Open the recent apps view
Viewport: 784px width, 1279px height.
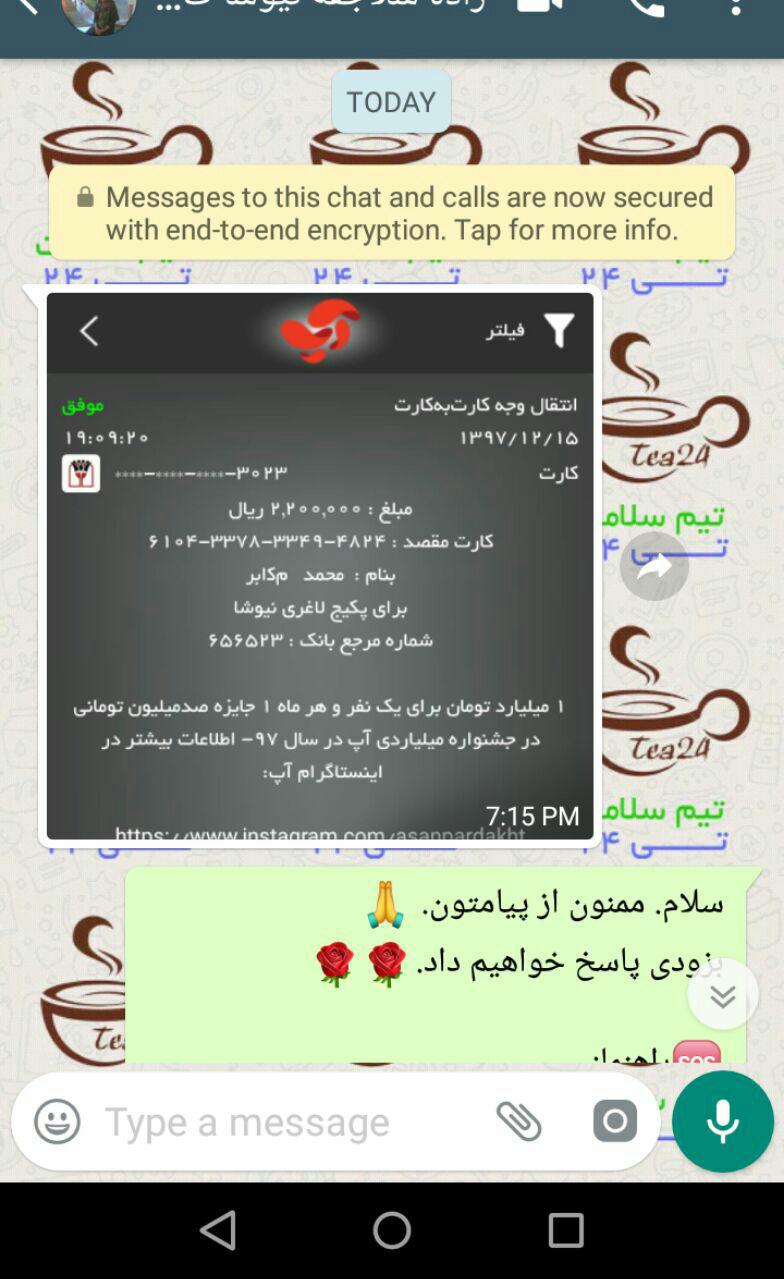coord(565,1230)
